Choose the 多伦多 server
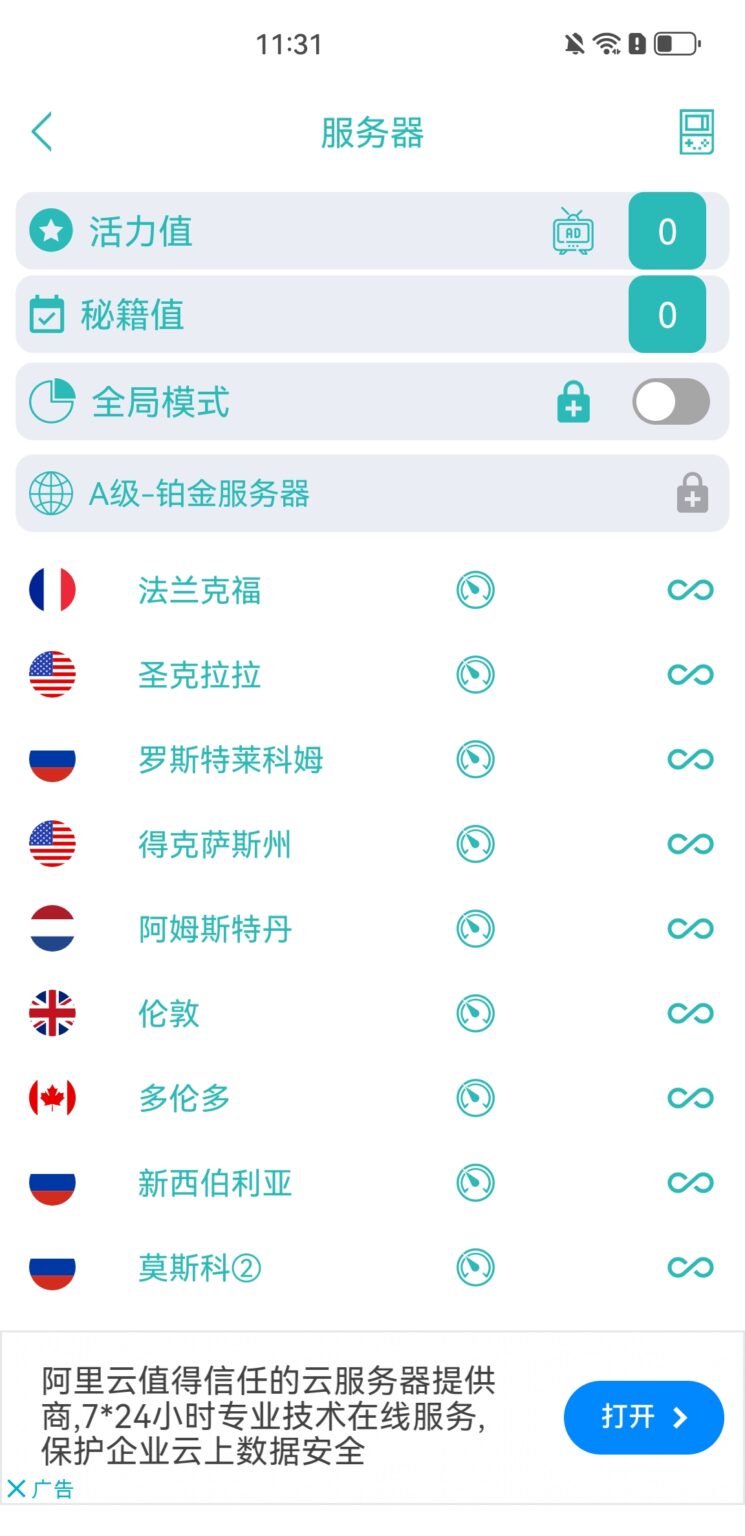This screenshot has width=745, height=1536. click(372, 1099)
